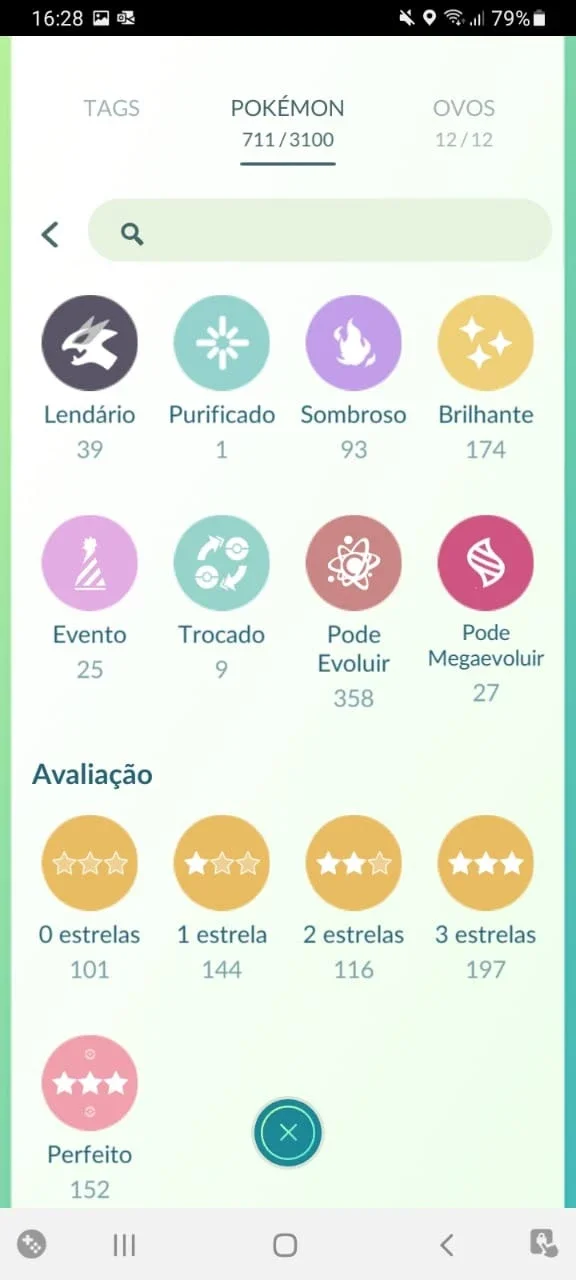Switch to the Ovos tab
This screenshot has height=1280, width=576.
[464, 122]
